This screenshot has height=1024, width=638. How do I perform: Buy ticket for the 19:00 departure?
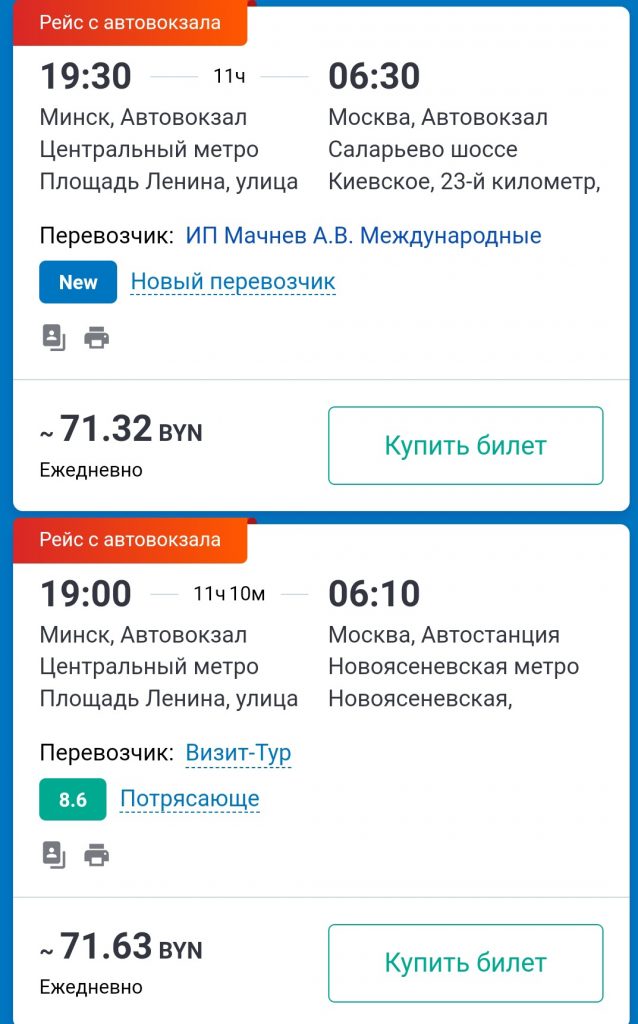tap(465, 963)
